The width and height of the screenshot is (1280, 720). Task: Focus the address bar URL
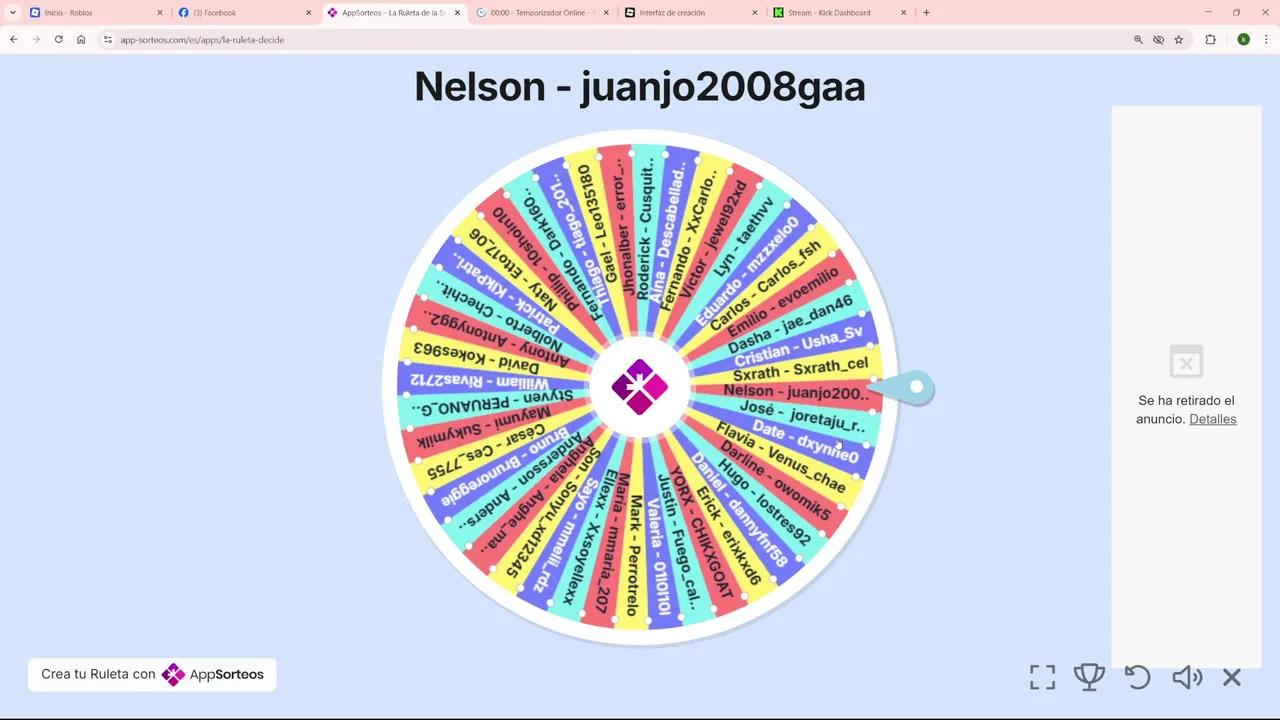point(400,39)
